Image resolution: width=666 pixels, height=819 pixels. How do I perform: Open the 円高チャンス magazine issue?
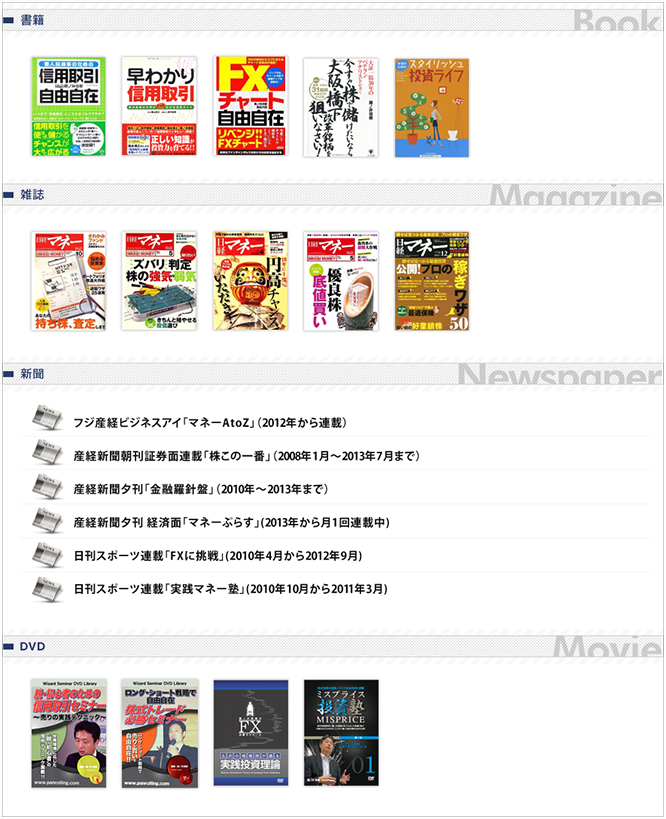pyautogui.click(x=250, y=281)
